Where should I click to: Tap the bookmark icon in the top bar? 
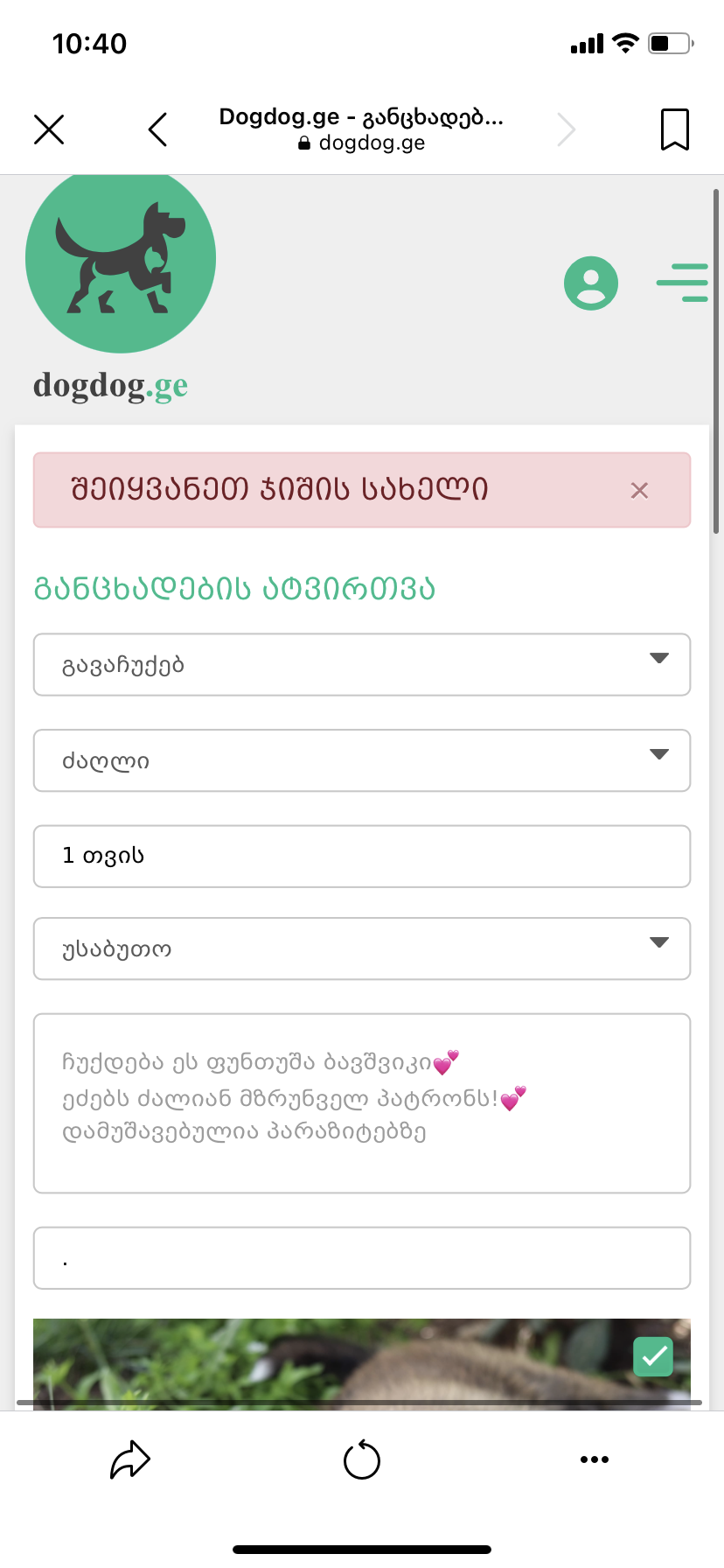675,129
